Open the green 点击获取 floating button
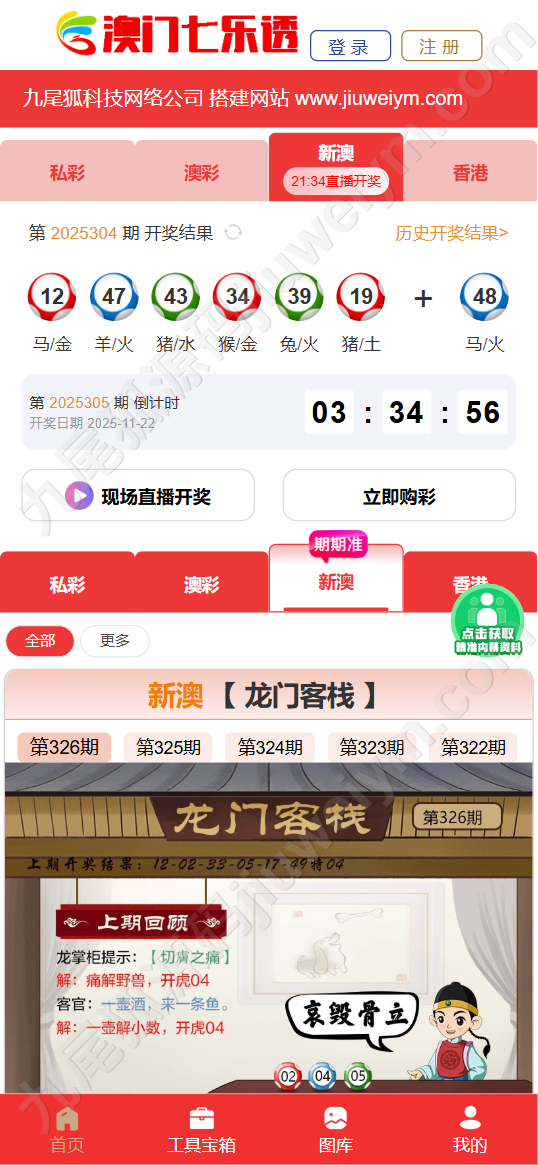Viewport: 538px width, 1165px height. pos(487,620)
